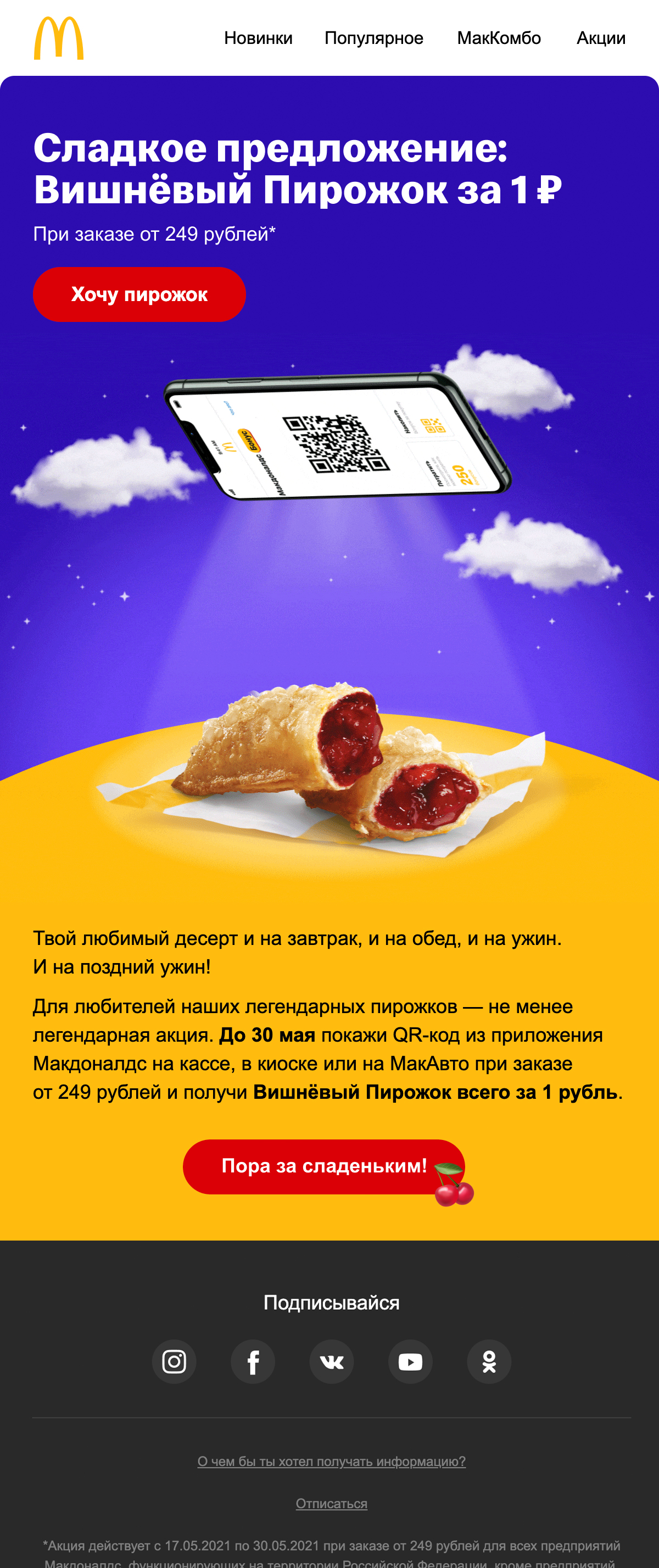Open the Новинки menu link
Image resolution: width=659 pixels, height=1568 pixels.
[258, 38]
